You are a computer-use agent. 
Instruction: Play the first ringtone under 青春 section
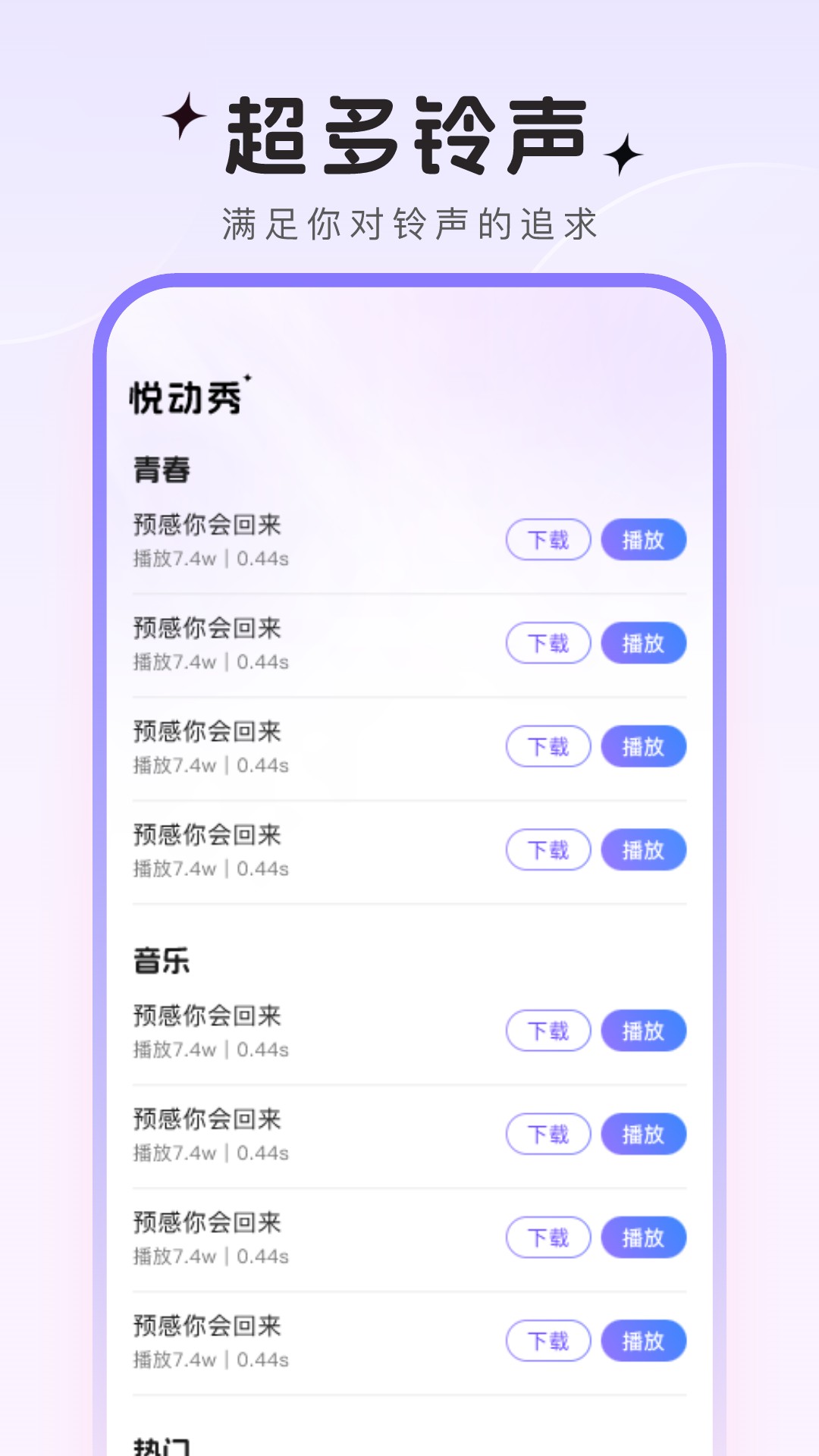pos(644,539)
